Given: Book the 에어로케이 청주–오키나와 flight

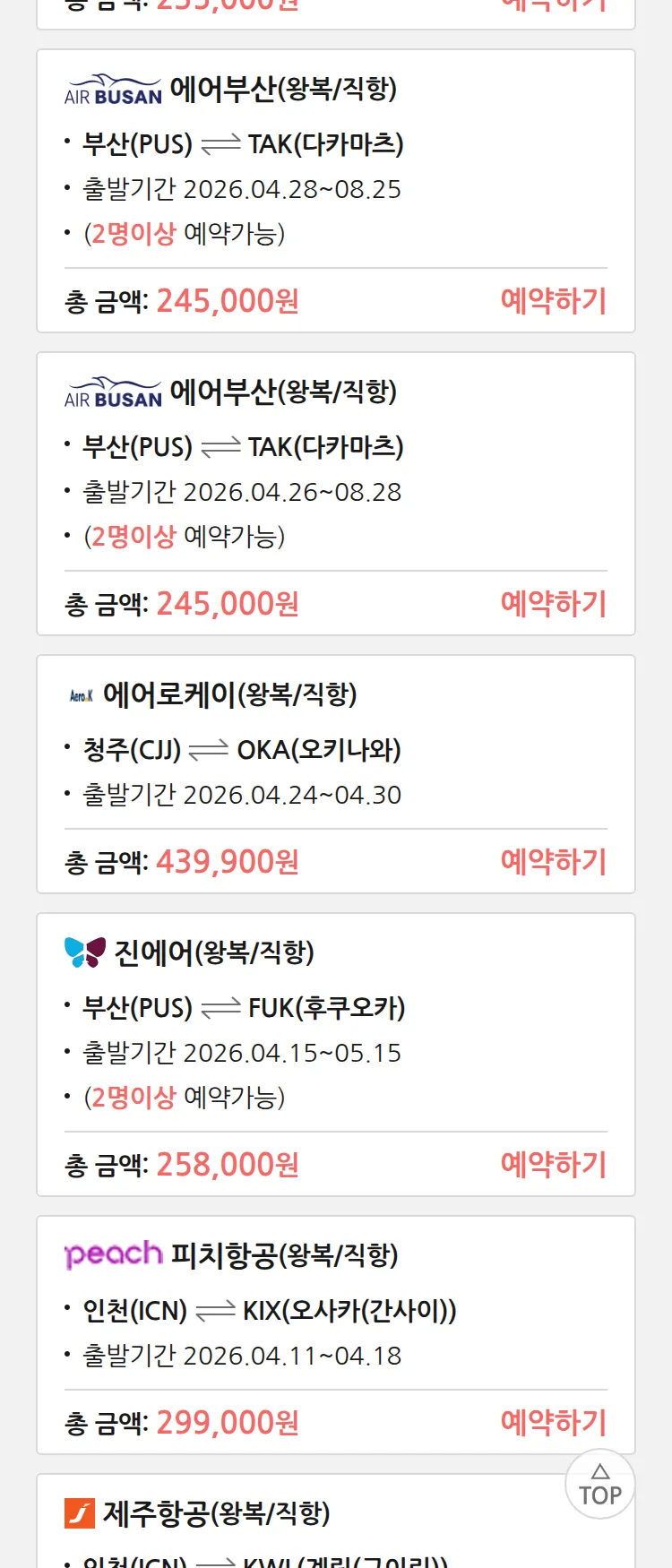Looking at the screenshot, I should click(x=553, y=862).
